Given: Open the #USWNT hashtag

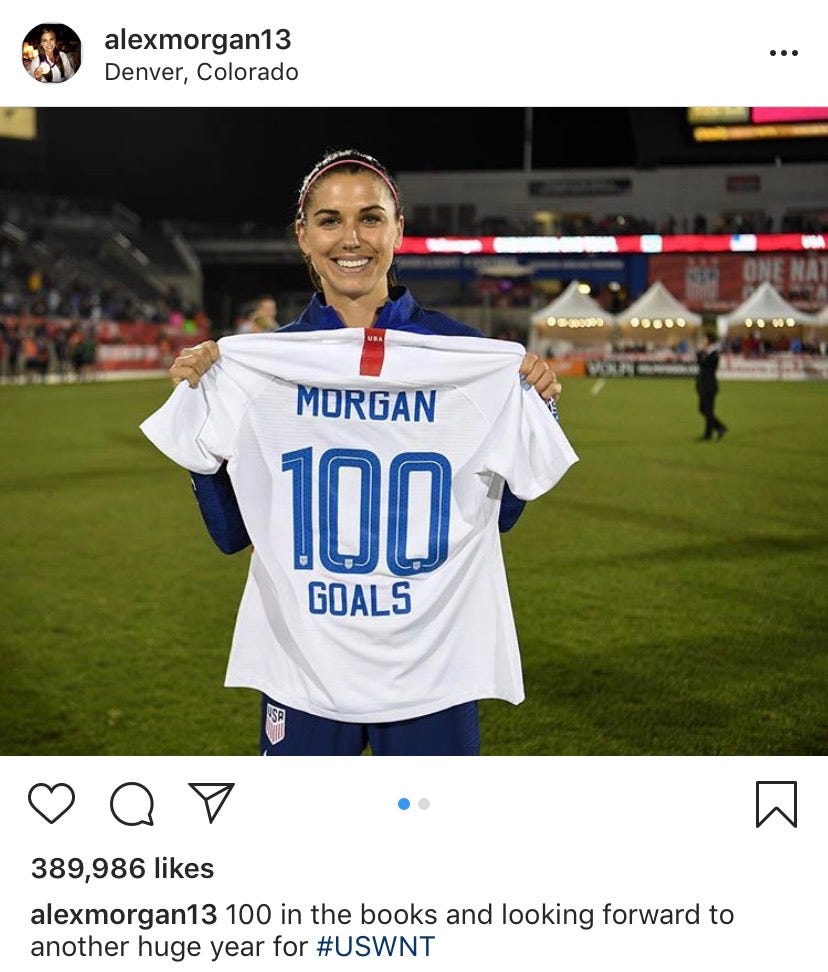Looking at the screenshot, I should coord(374,946).
